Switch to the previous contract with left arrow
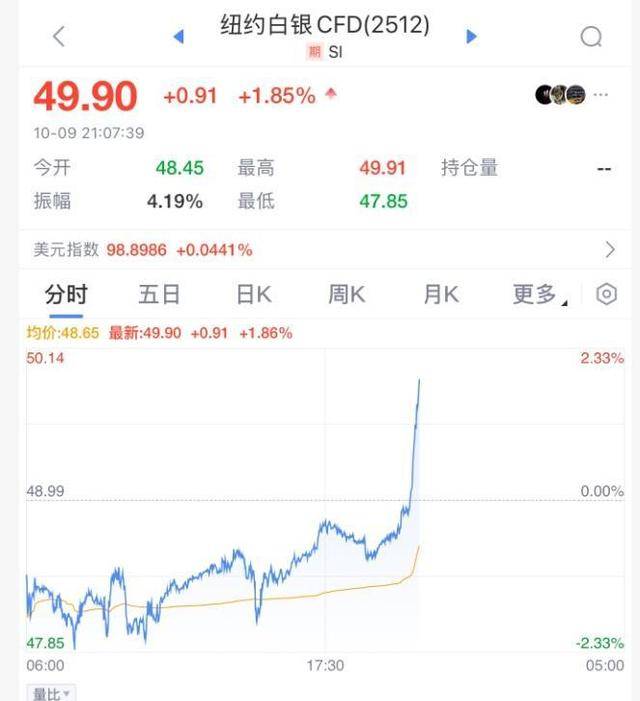The width and height of the screenshot is (640, 701). (179, 37)
